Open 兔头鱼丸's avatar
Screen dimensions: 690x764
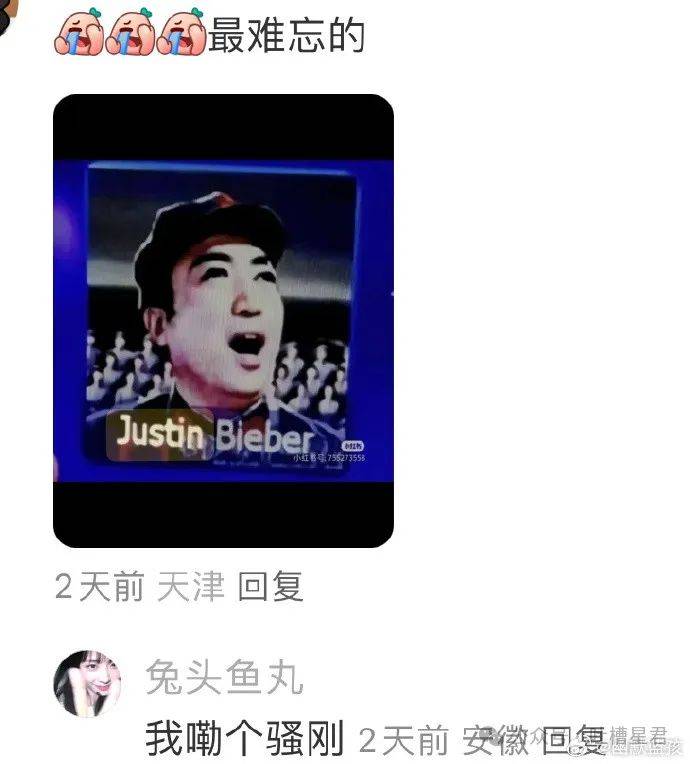point(87,683)
